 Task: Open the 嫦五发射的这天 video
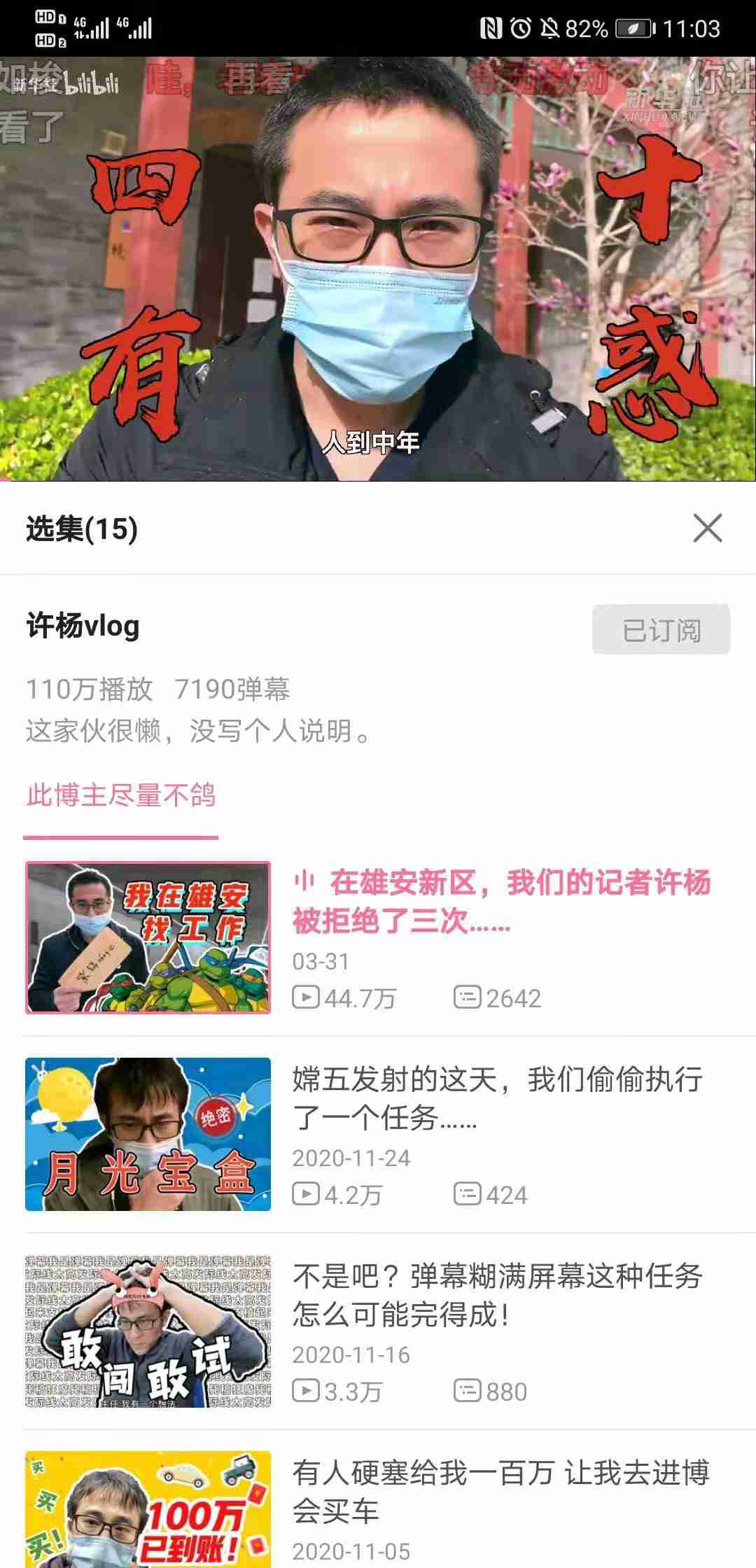click(x=497, y=1098)
